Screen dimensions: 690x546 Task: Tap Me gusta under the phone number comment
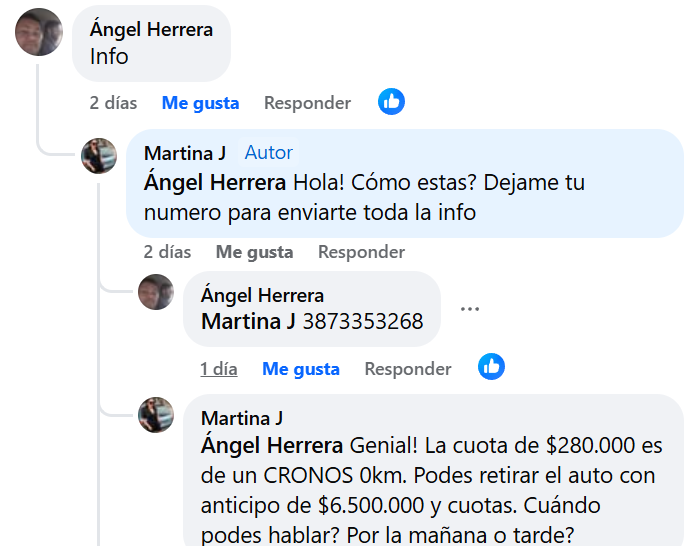coord(300,369)
